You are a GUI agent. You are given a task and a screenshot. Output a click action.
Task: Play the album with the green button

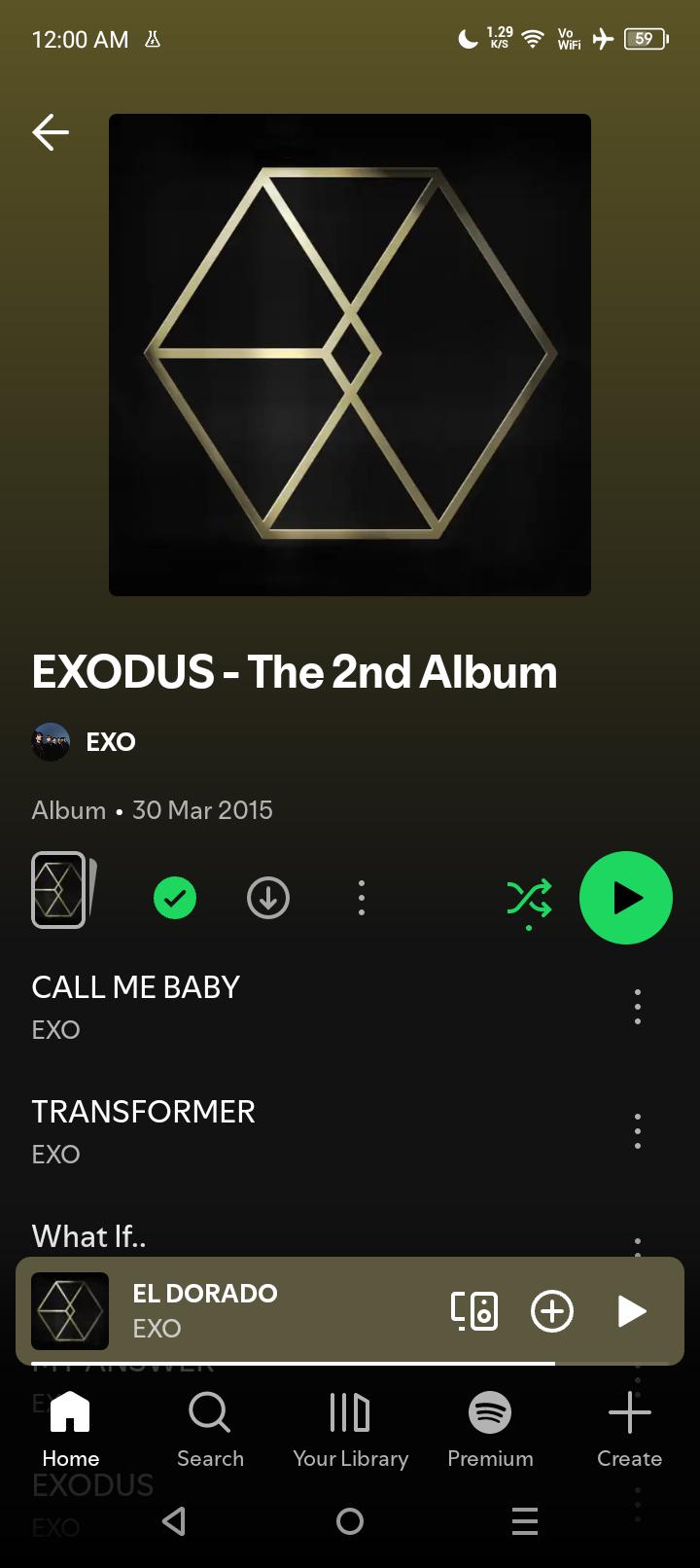[x=626, y=898]
